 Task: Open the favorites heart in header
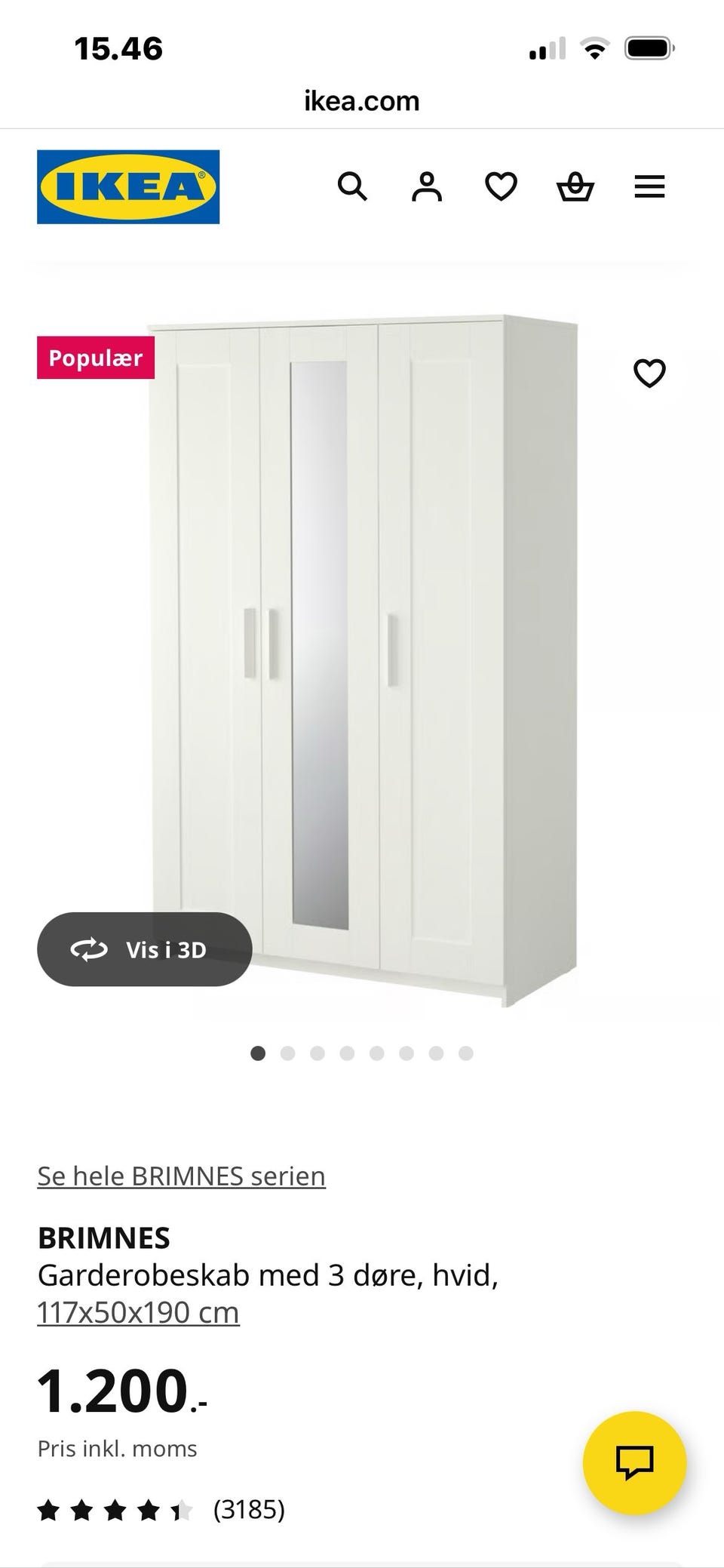[x=501, y=186]
